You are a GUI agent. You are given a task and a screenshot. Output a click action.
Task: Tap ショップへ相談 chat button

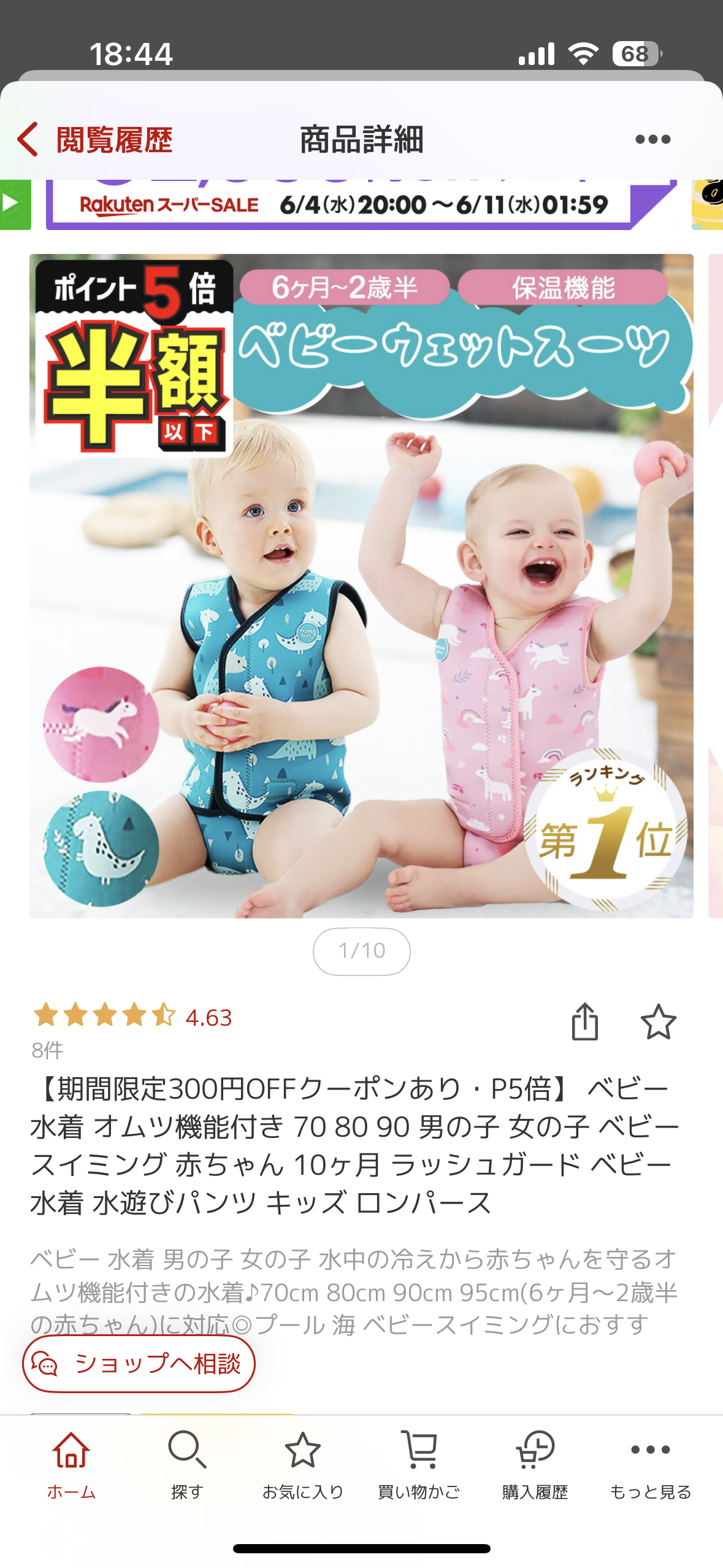tap(139, 1364)
